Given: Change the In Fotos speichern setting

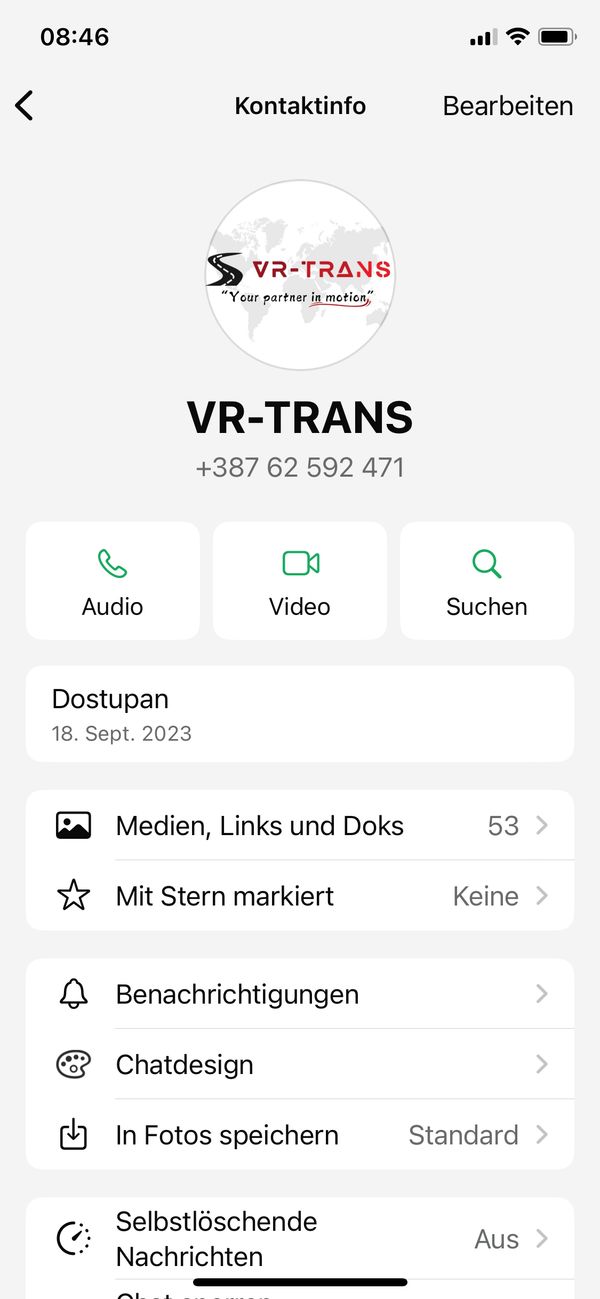Looking at the screenshot, I should [x=300, y=1135].
